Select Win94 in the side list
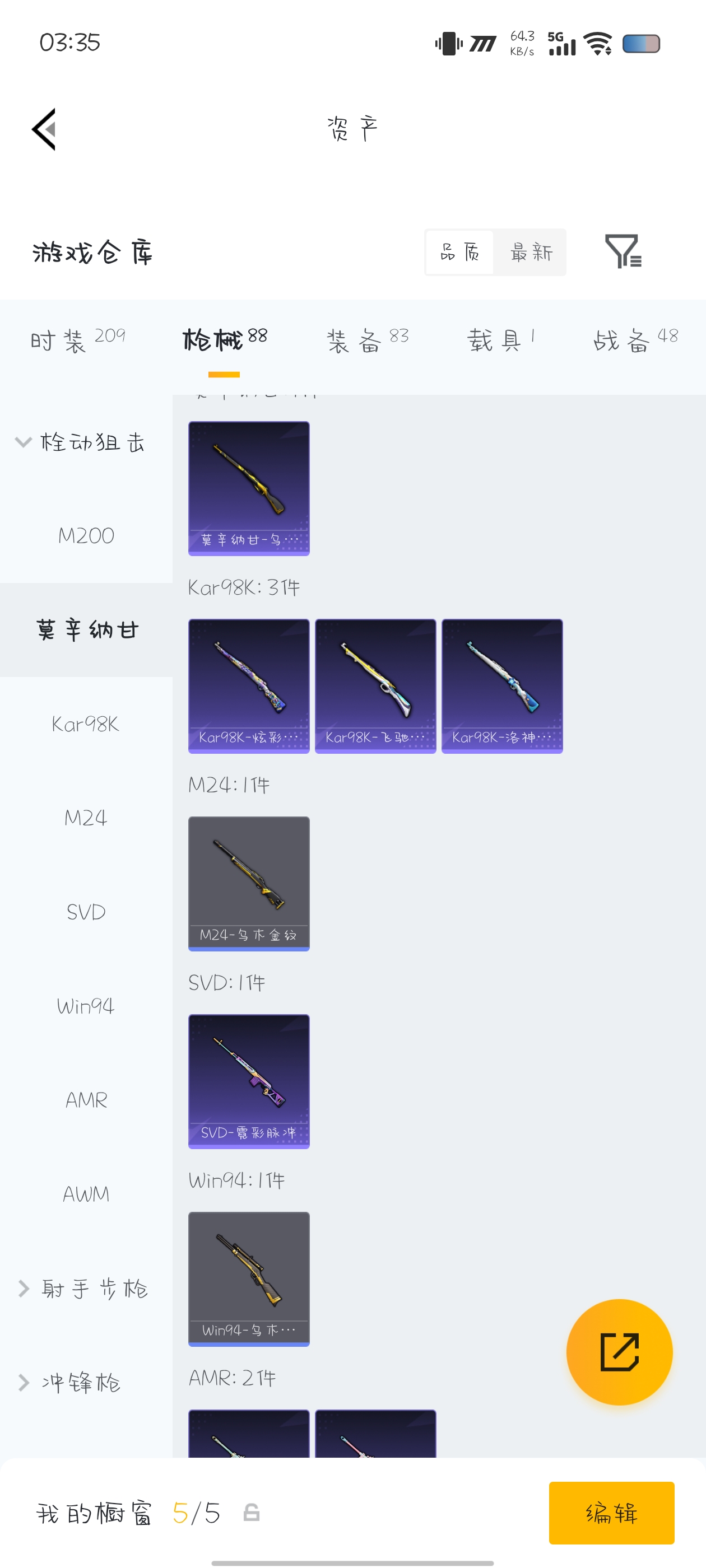 [x=86, y=1006]
